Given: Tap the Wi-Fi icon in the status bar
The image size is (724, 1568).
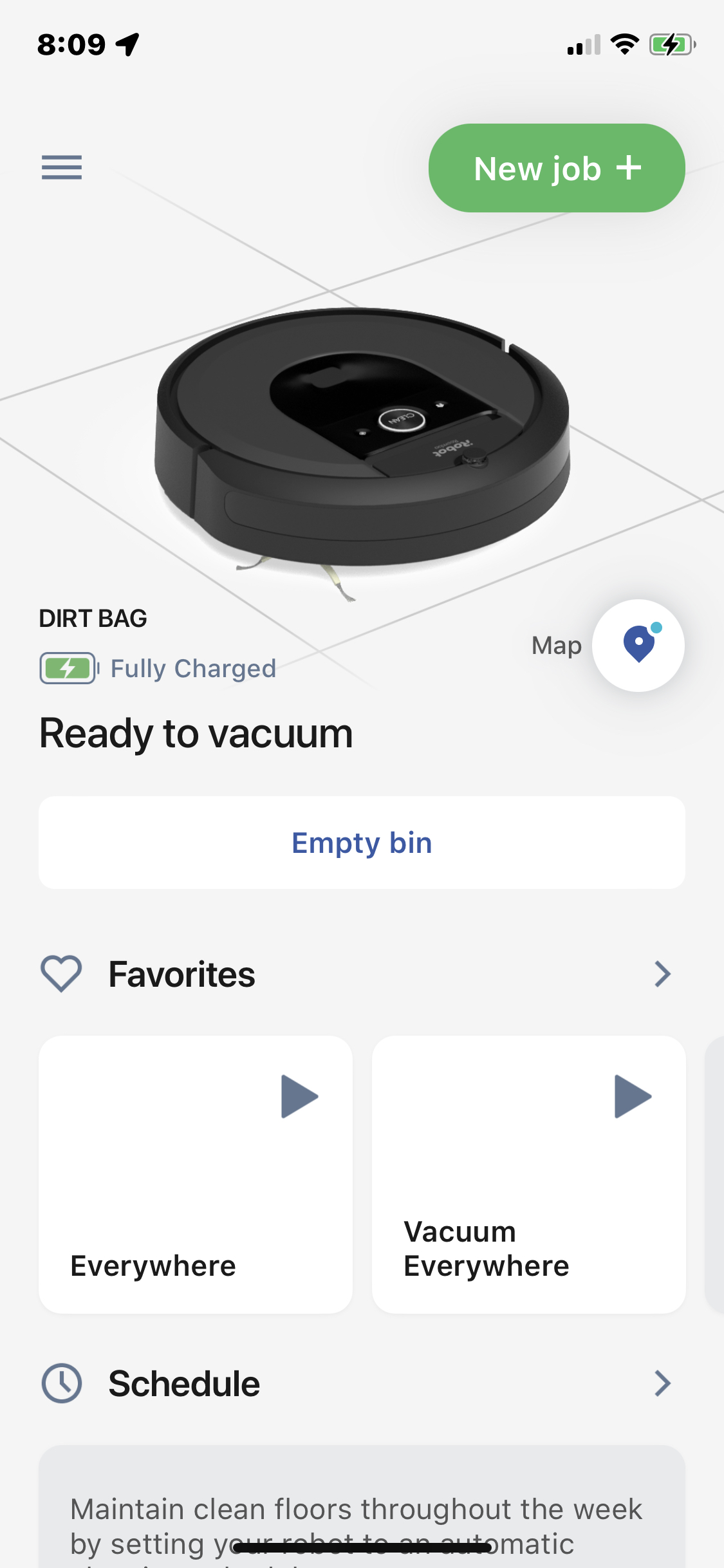Looking at the screenshot, I should [622, 44].
